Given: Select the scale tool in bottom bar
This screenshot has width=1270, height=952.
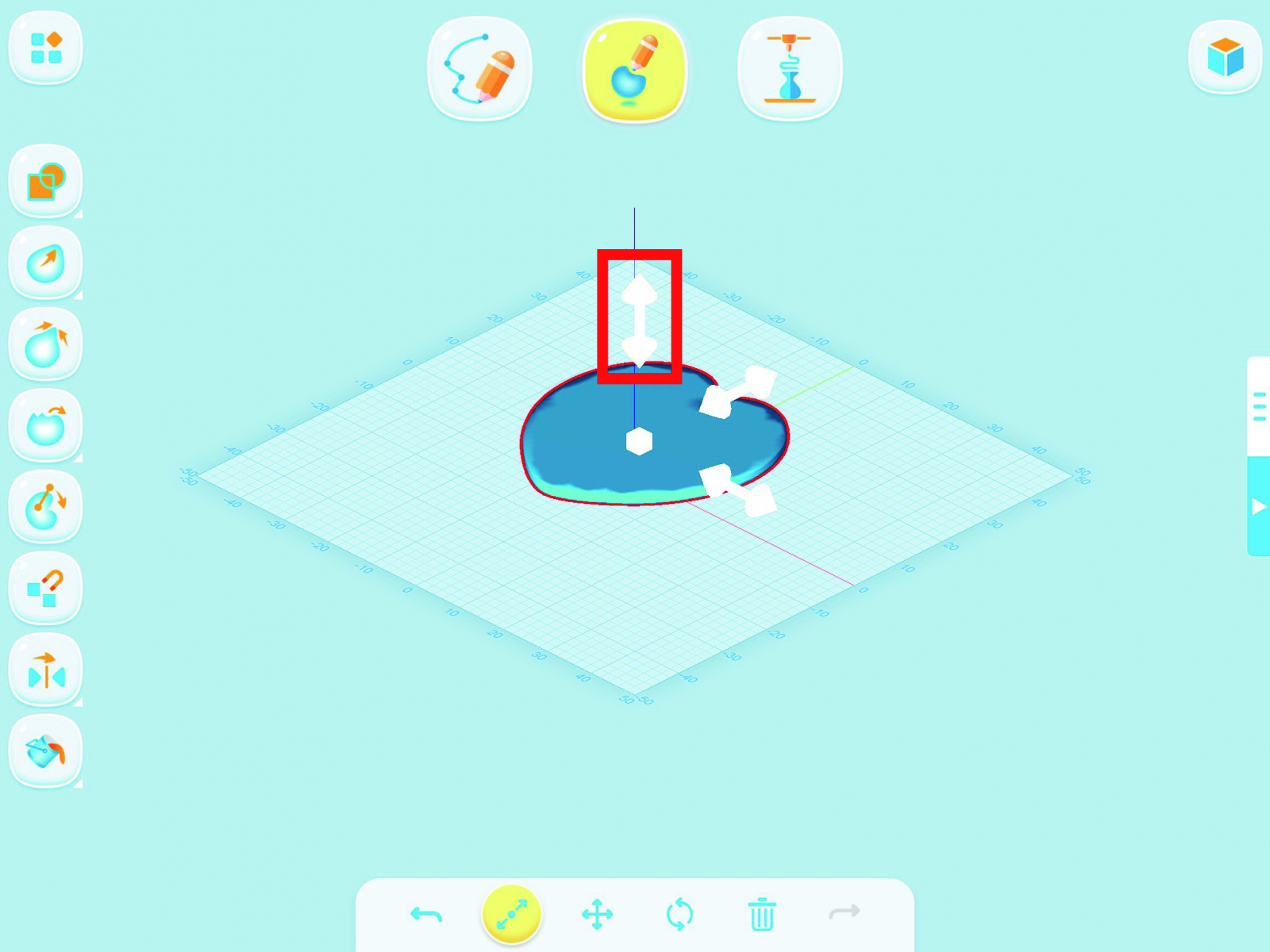Looking at the screenshot, I should coord(512,915).
